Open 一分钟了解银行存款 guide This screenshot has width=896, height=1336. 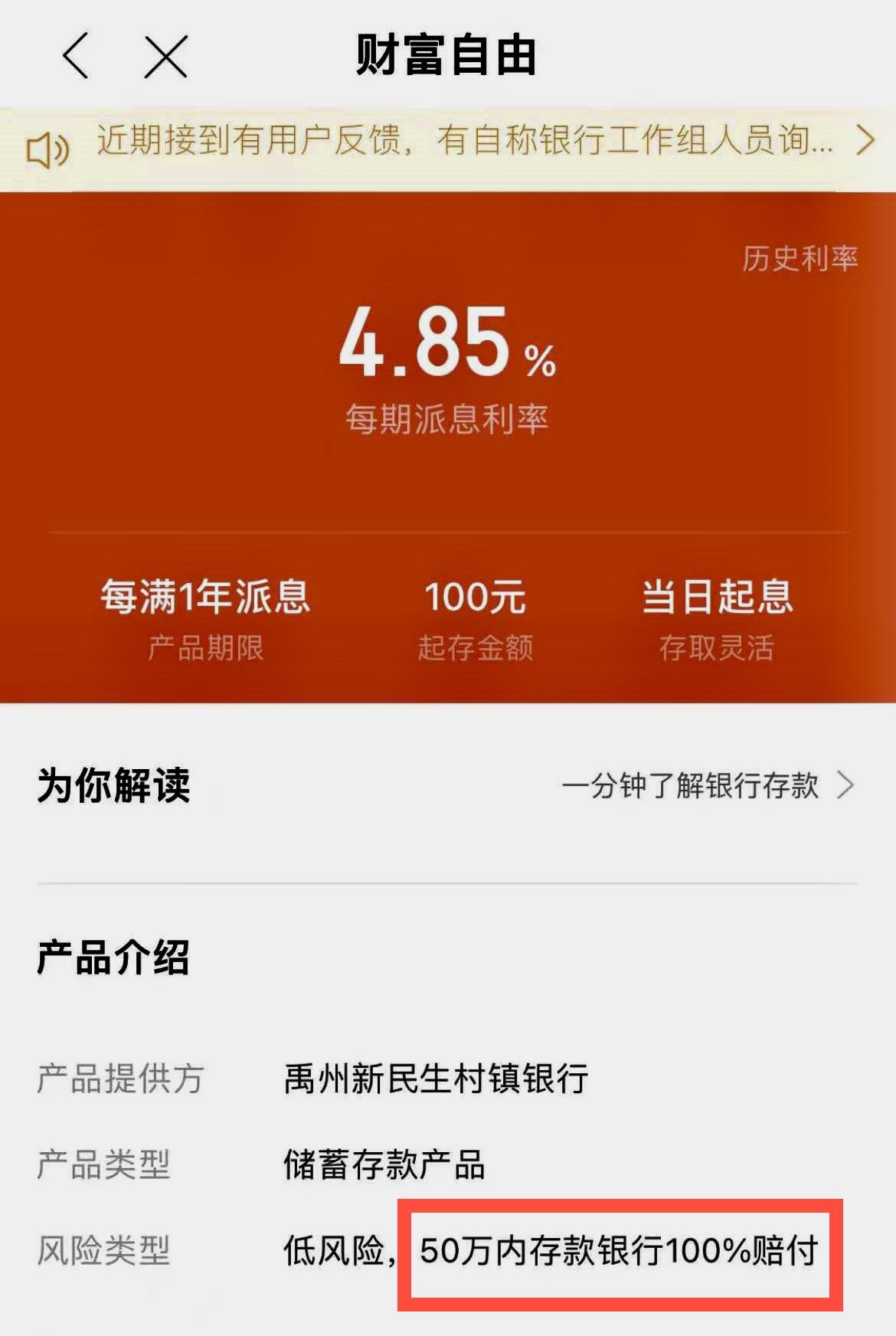tap(706, 786)
